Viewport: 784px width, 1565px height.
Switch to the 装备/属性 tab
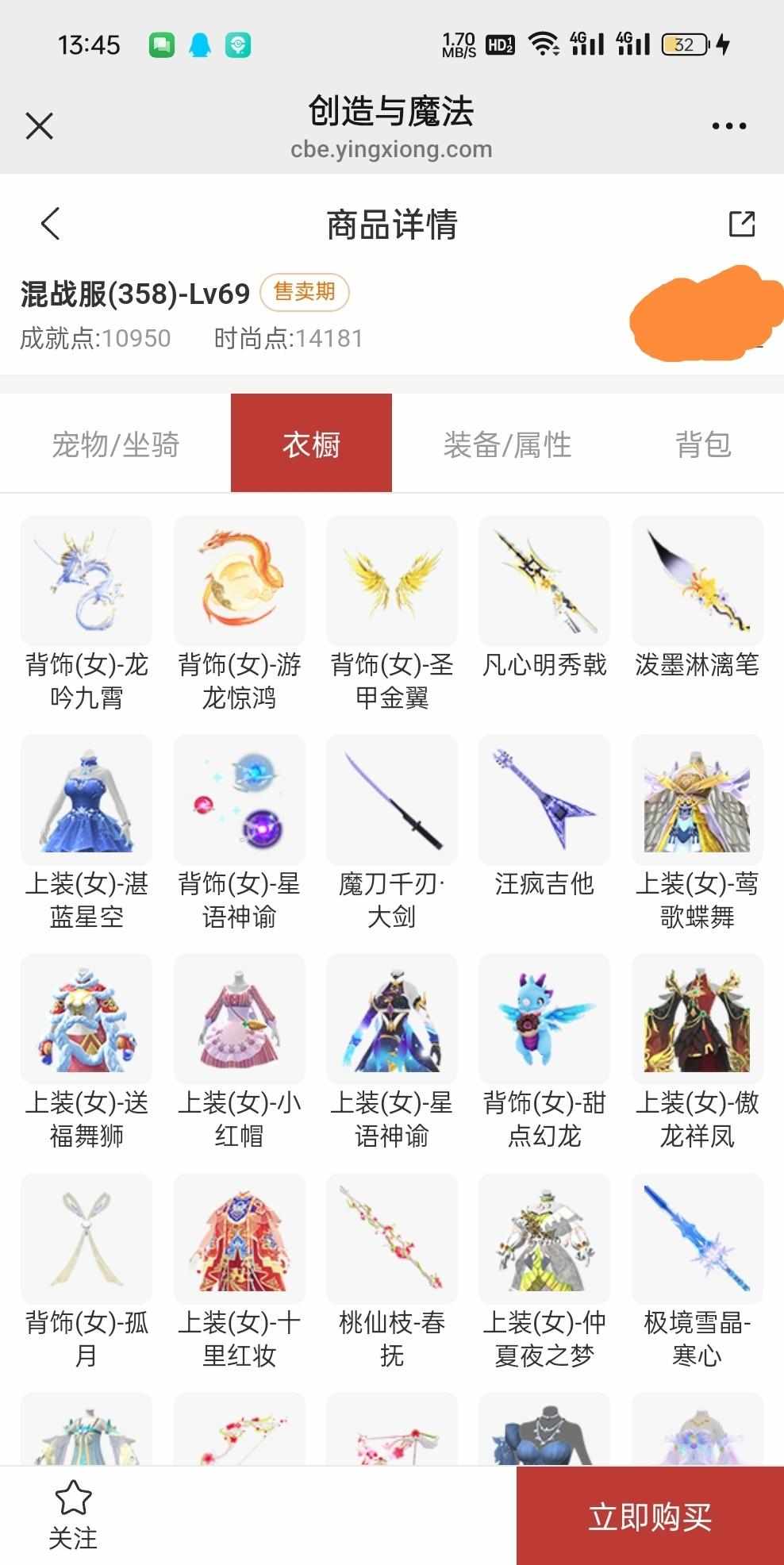(x=507, y=444)
